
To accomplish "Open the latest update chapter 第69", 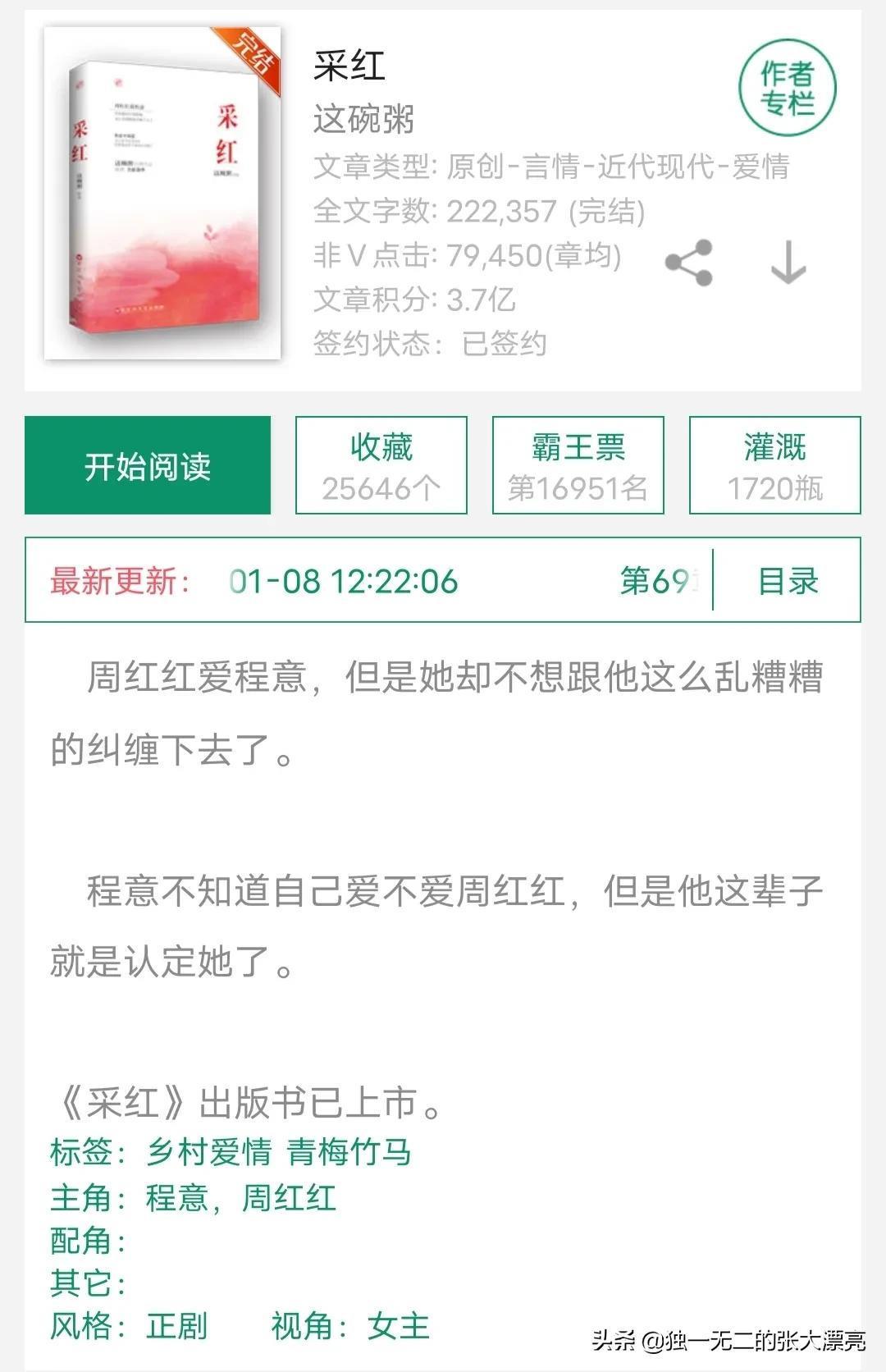I will [656, 580].
